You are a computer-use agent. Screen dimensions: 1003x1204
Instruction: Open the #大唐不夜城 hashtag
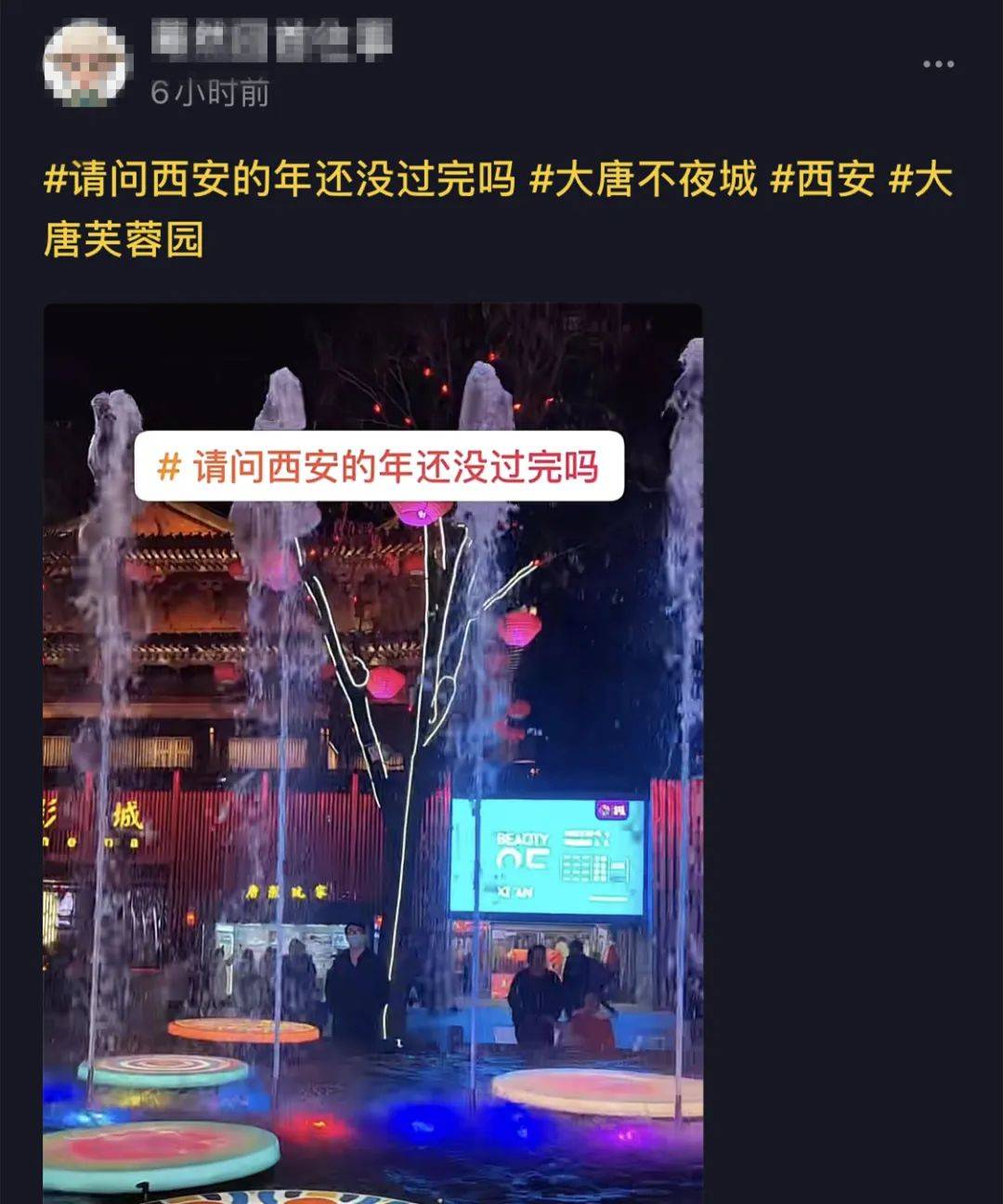[643, 178]
